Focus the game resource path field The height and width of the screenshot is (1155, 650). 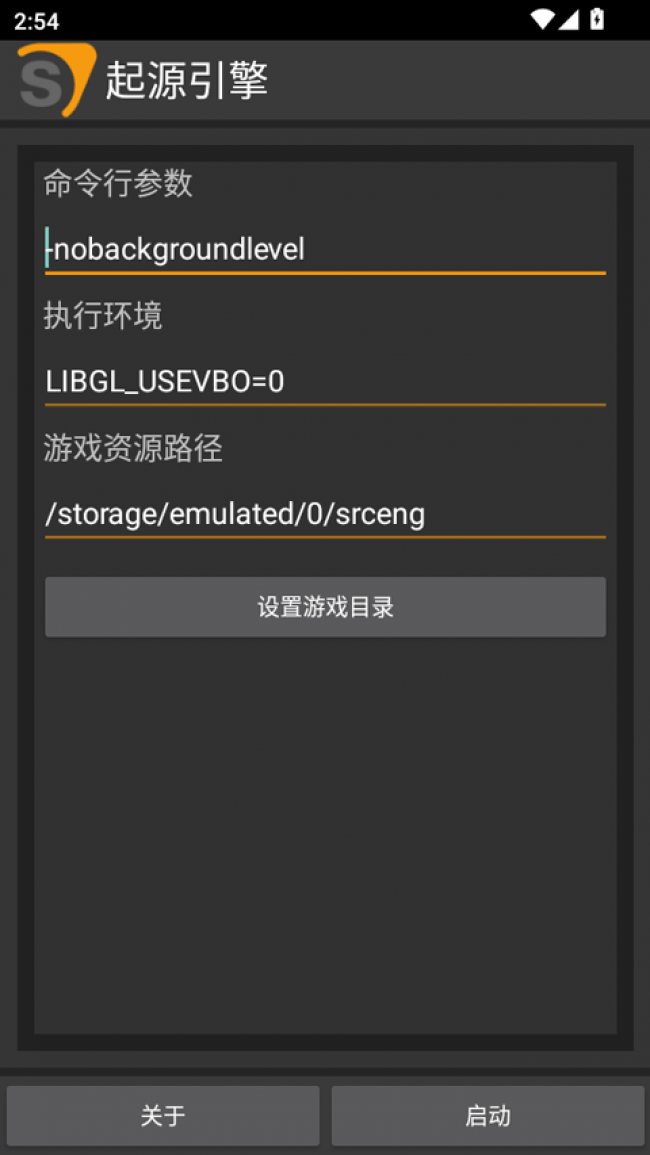click(x=325, y=514)
